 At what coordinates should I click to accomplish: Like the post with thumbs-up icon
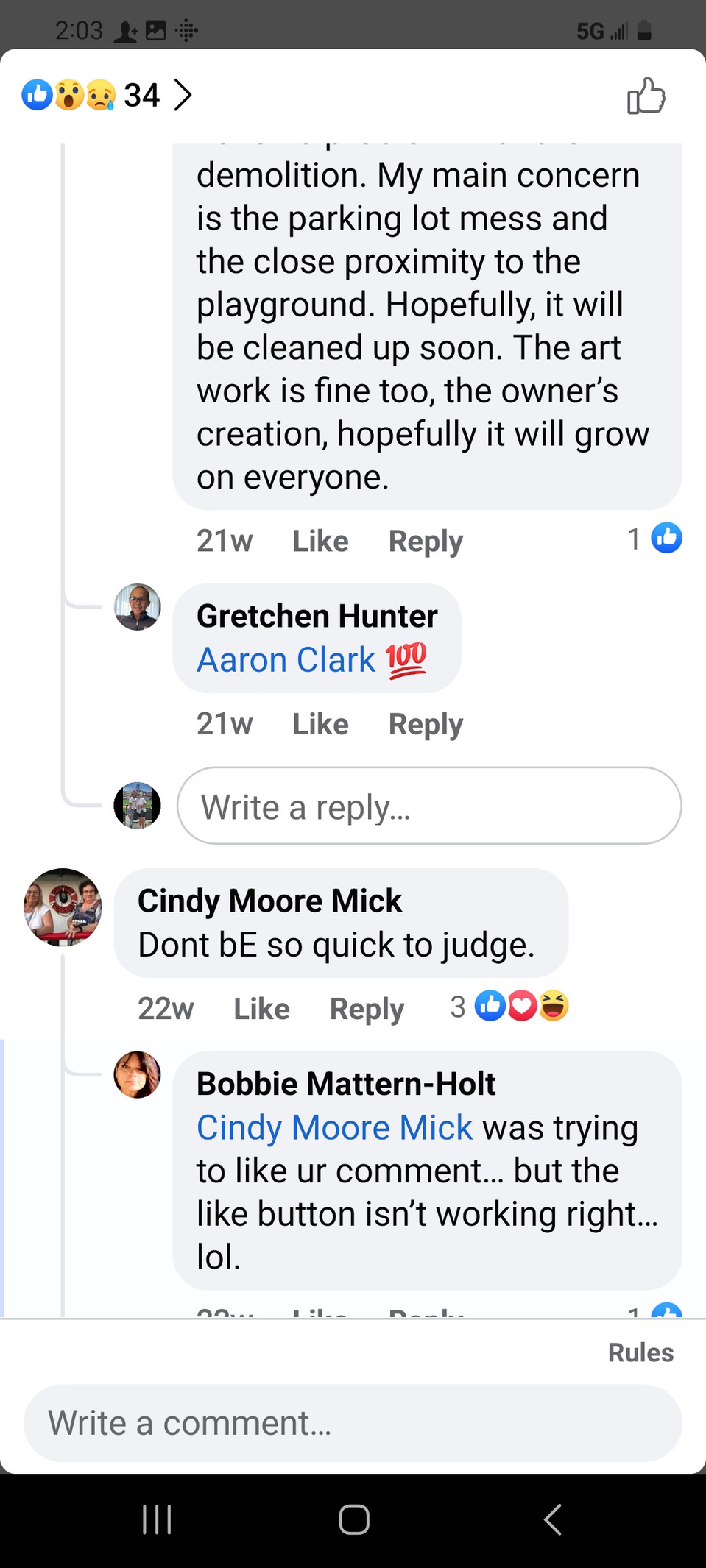pyautogui.click(x=646, y=96)
